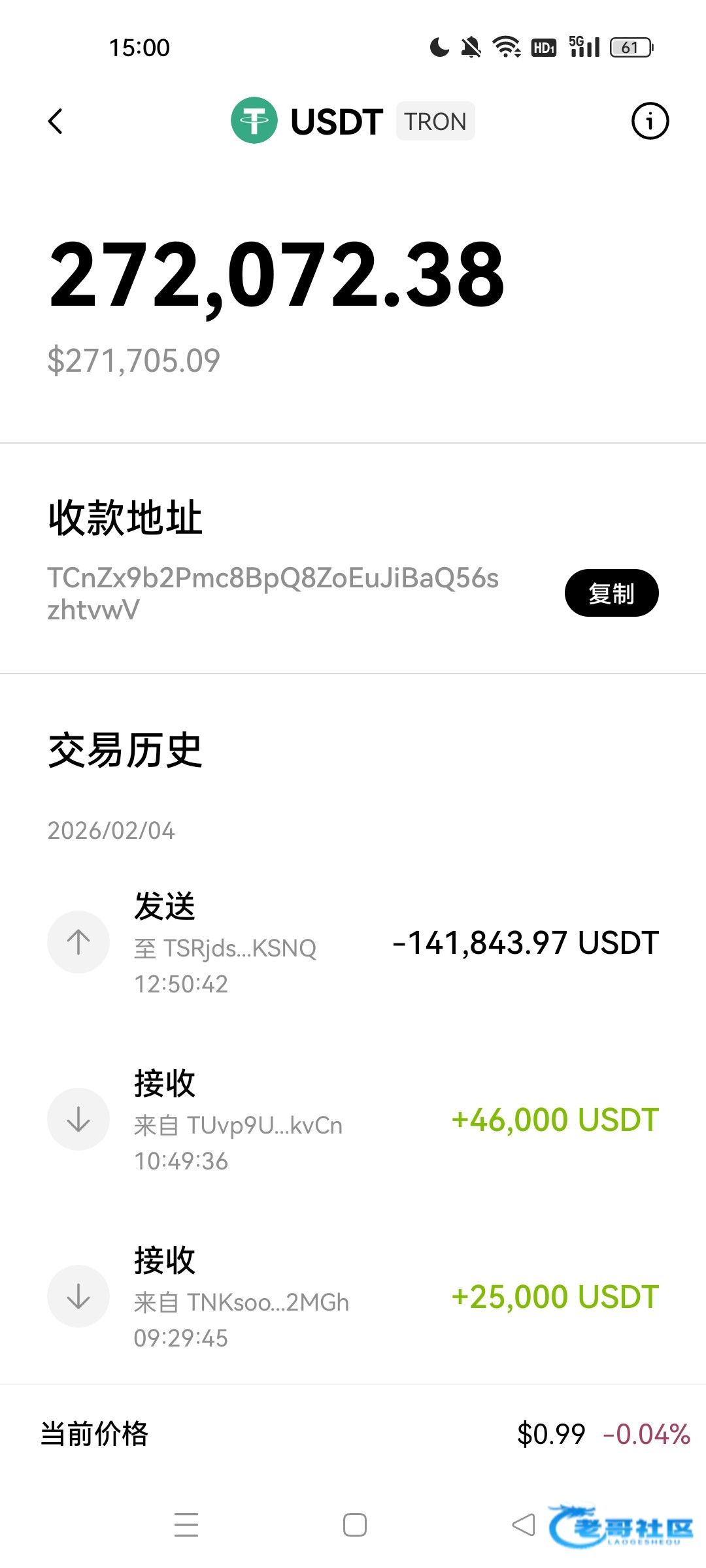This screenshot has height=1568, width=706.
Task: Go back using the top-left arrow
Action: [x=56, y=122]
